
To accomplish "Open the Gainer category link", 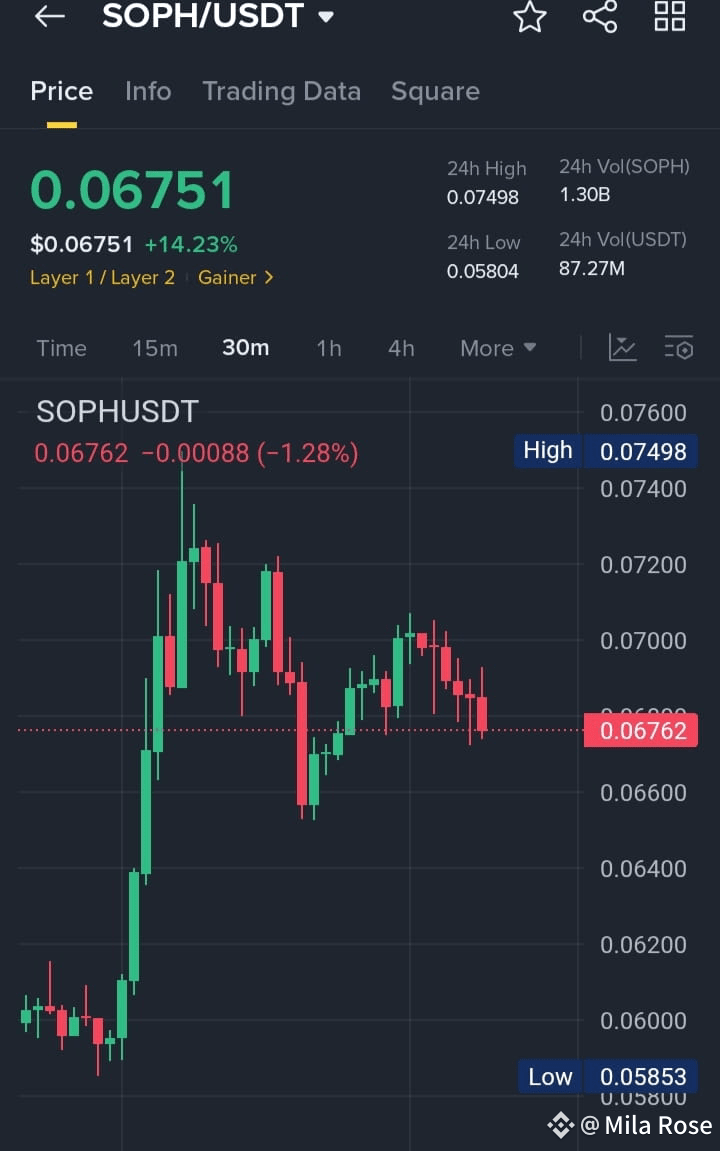I will [228, 277].
